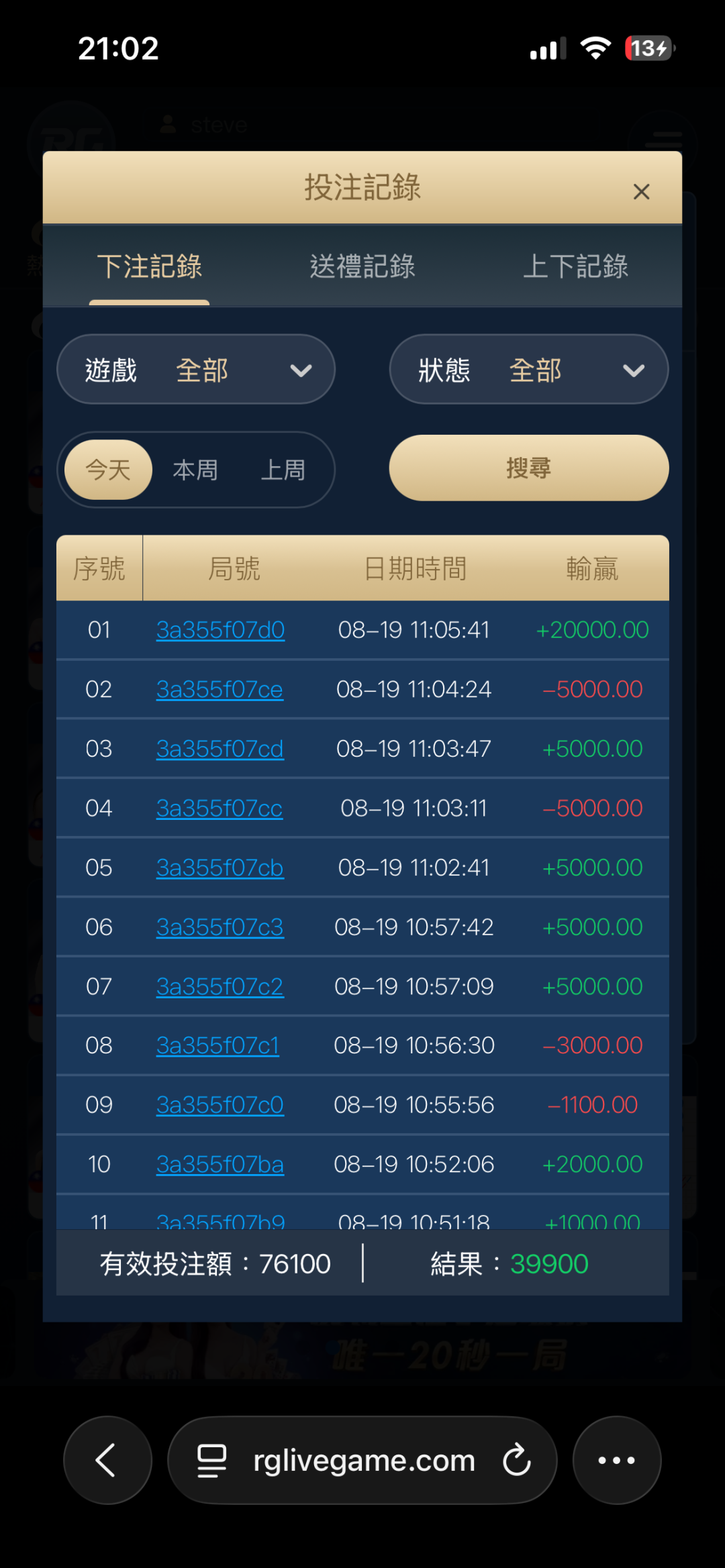Open round link 3a355f07cb
This screenshot has width=725, height=1568.
point(220,868)
